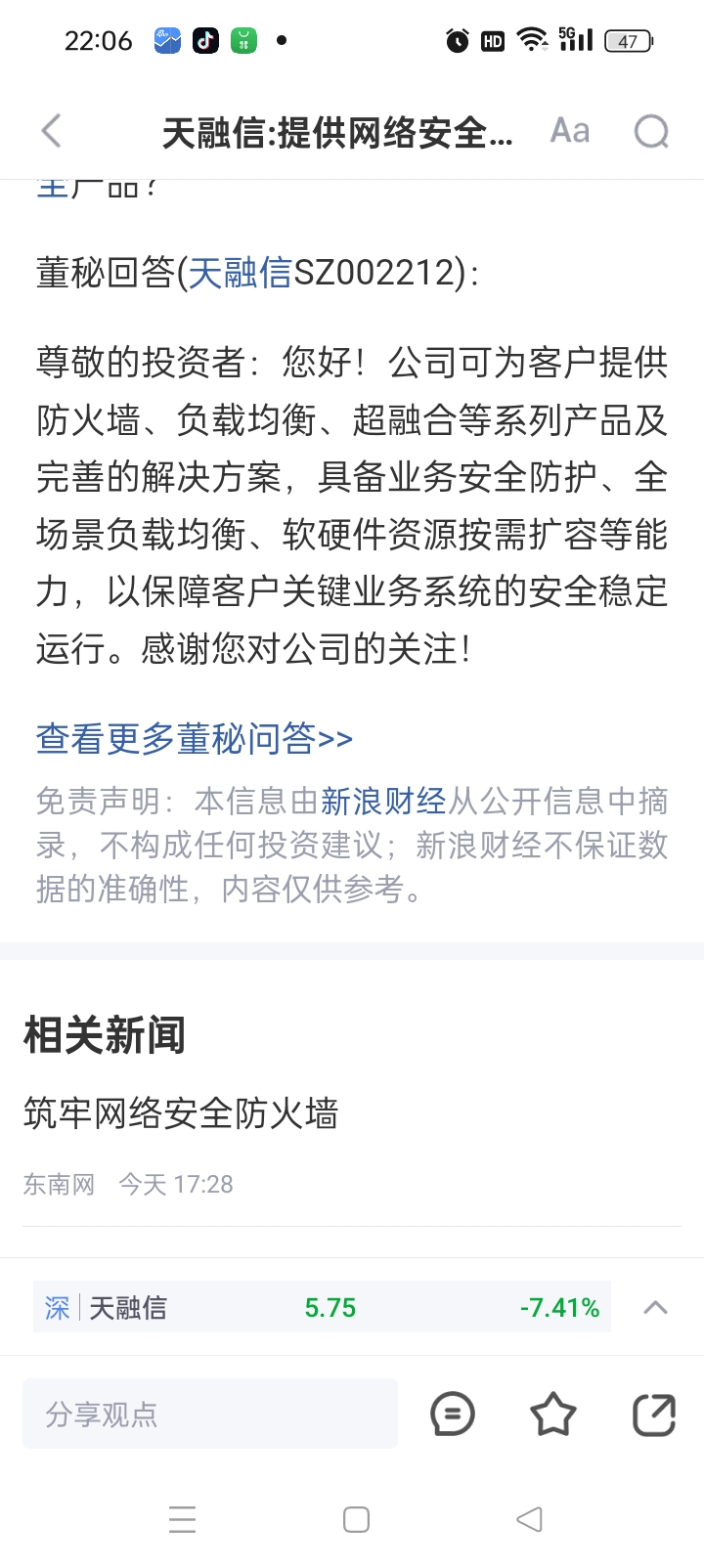704x1568 pixels.
Task: Share this article
Action: [653, 1415]
